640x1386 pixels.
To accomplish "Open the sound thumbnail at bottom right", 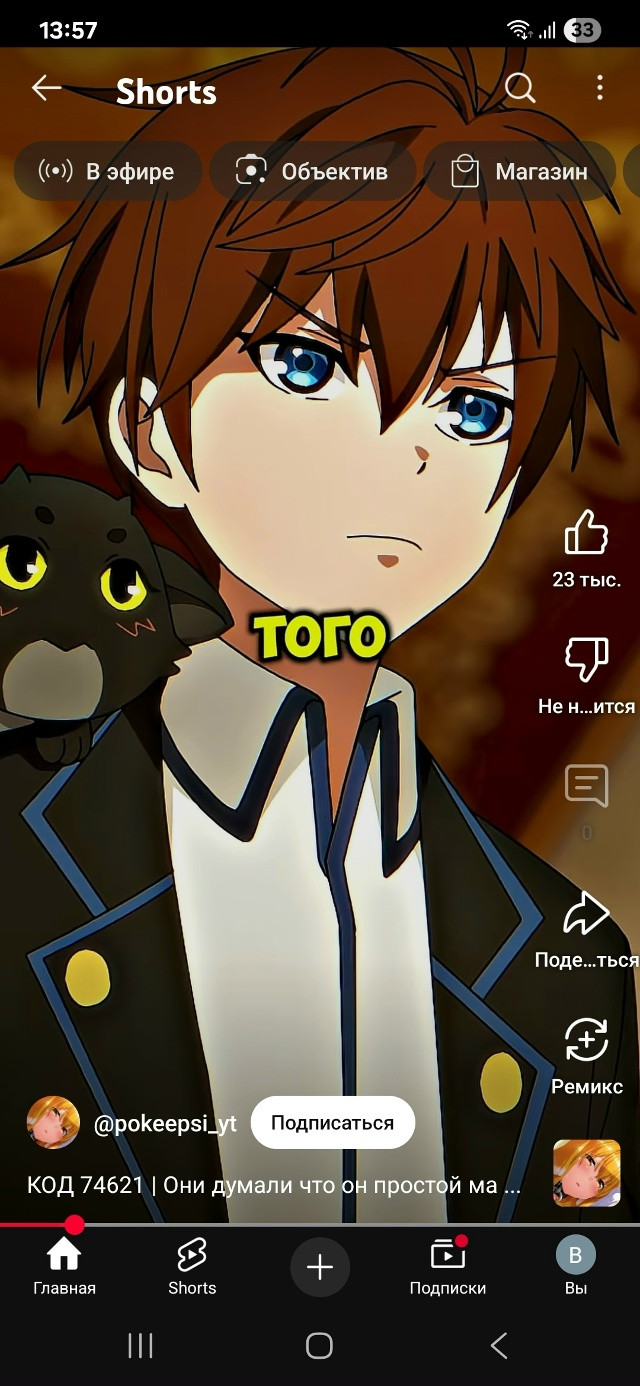I will 586,1173.
